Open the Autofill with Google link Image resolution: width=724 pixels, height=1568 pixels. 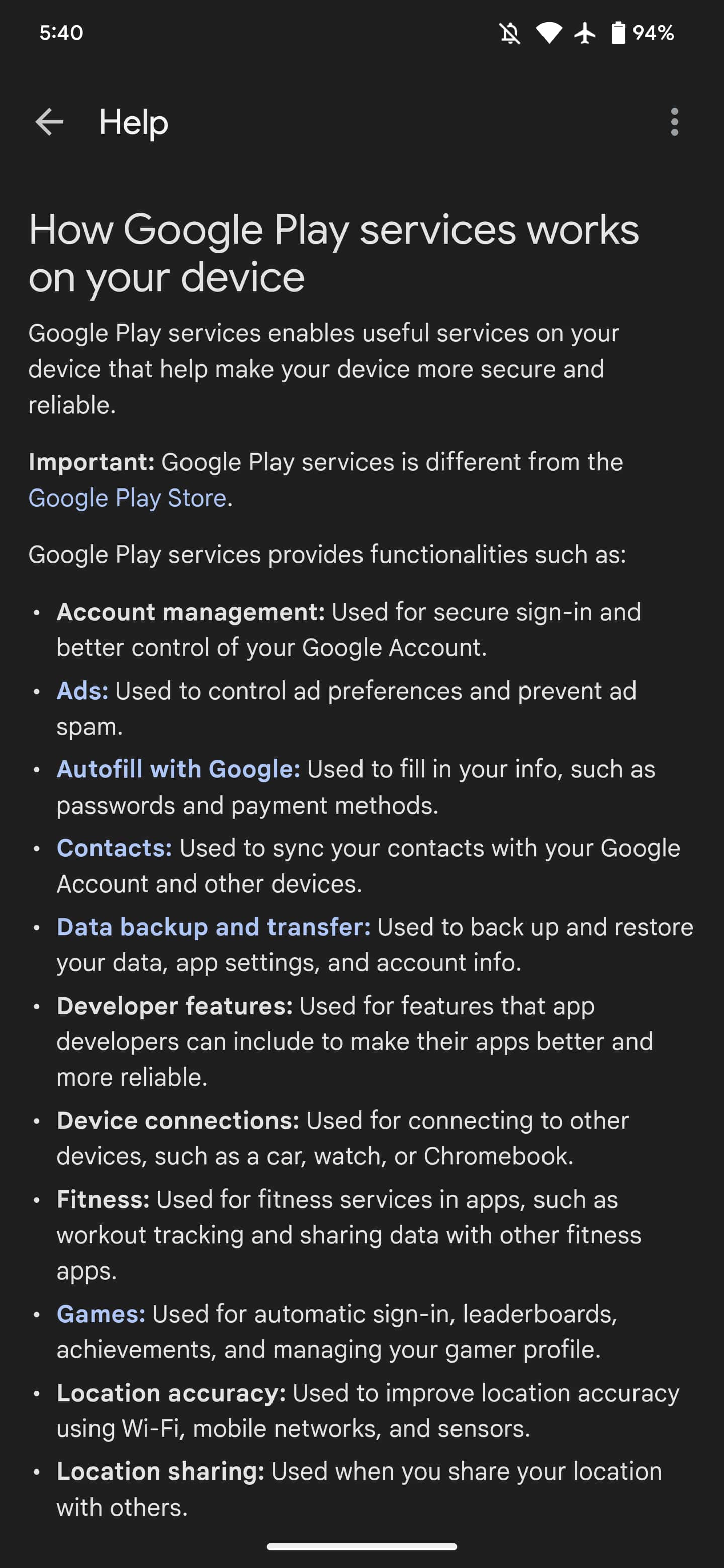[178, 769]
